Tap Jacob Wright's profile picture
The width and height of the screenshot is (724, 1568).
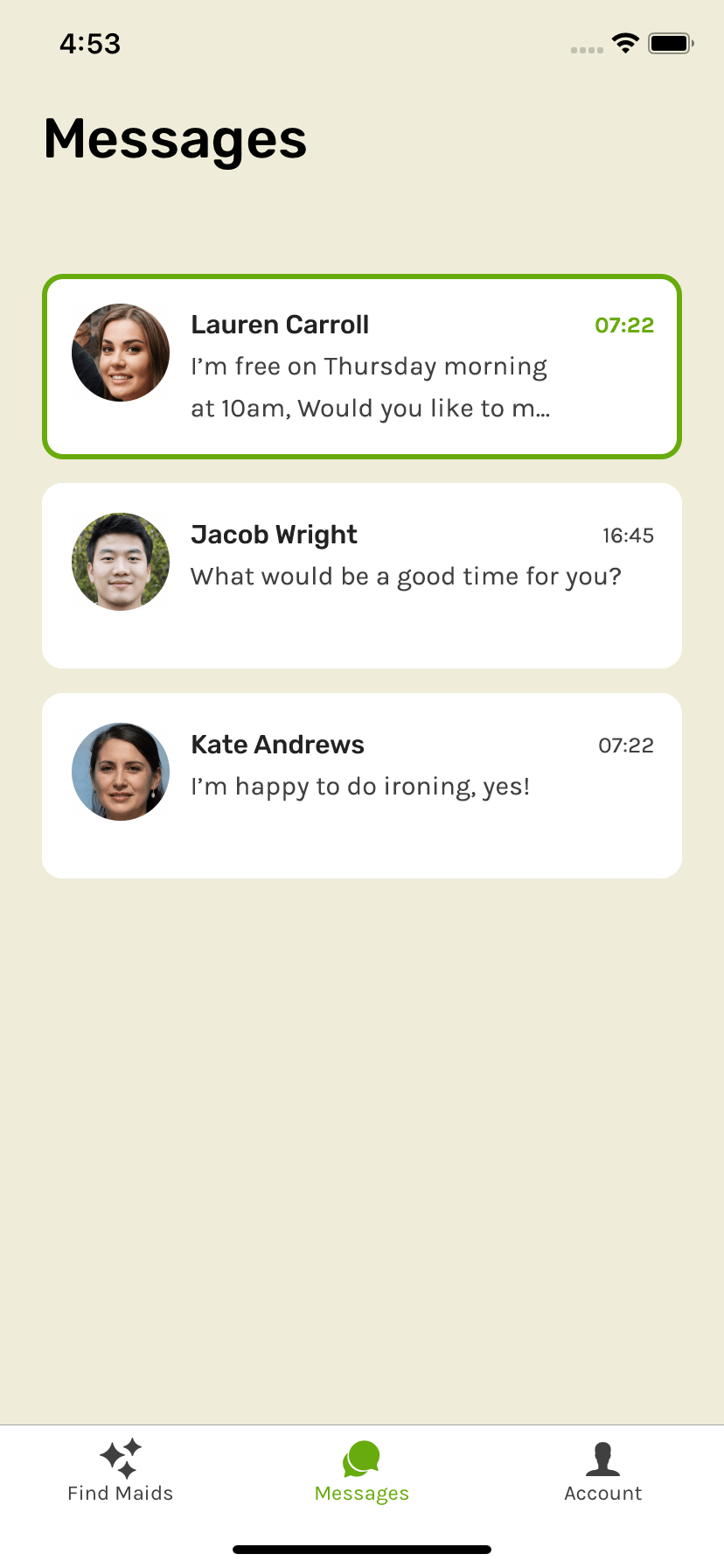(120, 561)
